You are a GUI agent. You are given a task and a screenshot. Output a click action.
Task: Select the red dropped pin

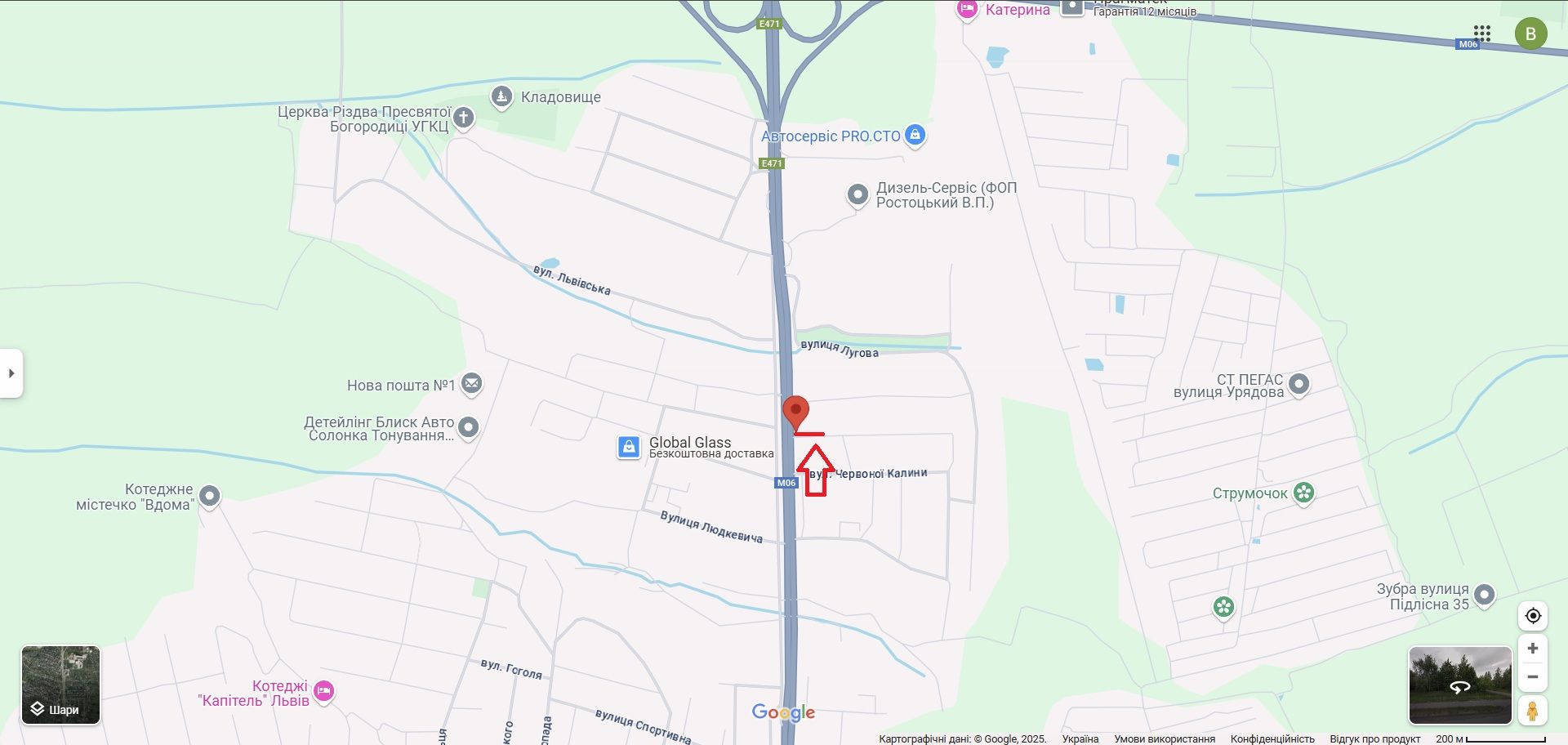point(795,412)
